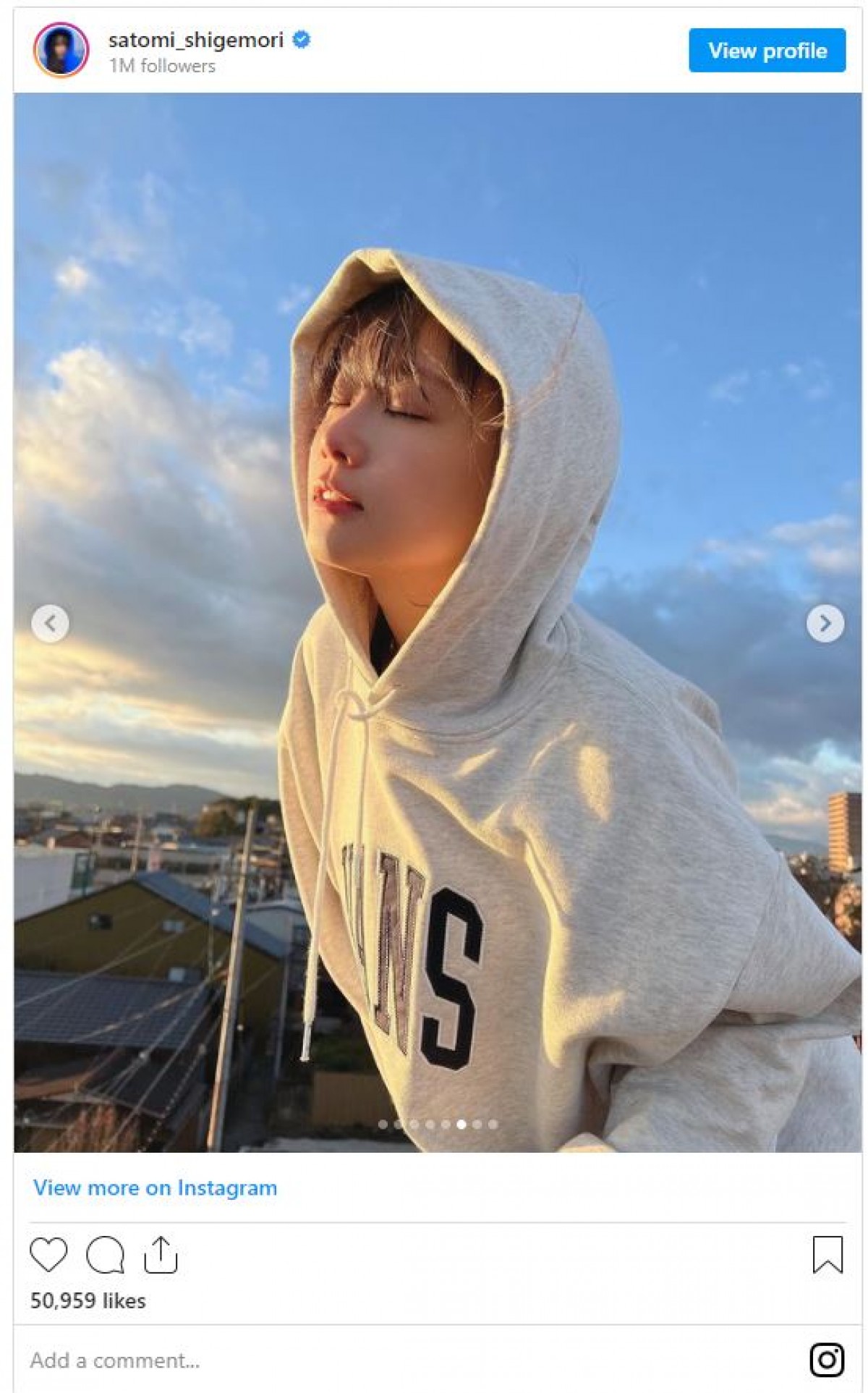Open comments with the speech bubble
The image size is (868, 1393).
(105, 1254)
